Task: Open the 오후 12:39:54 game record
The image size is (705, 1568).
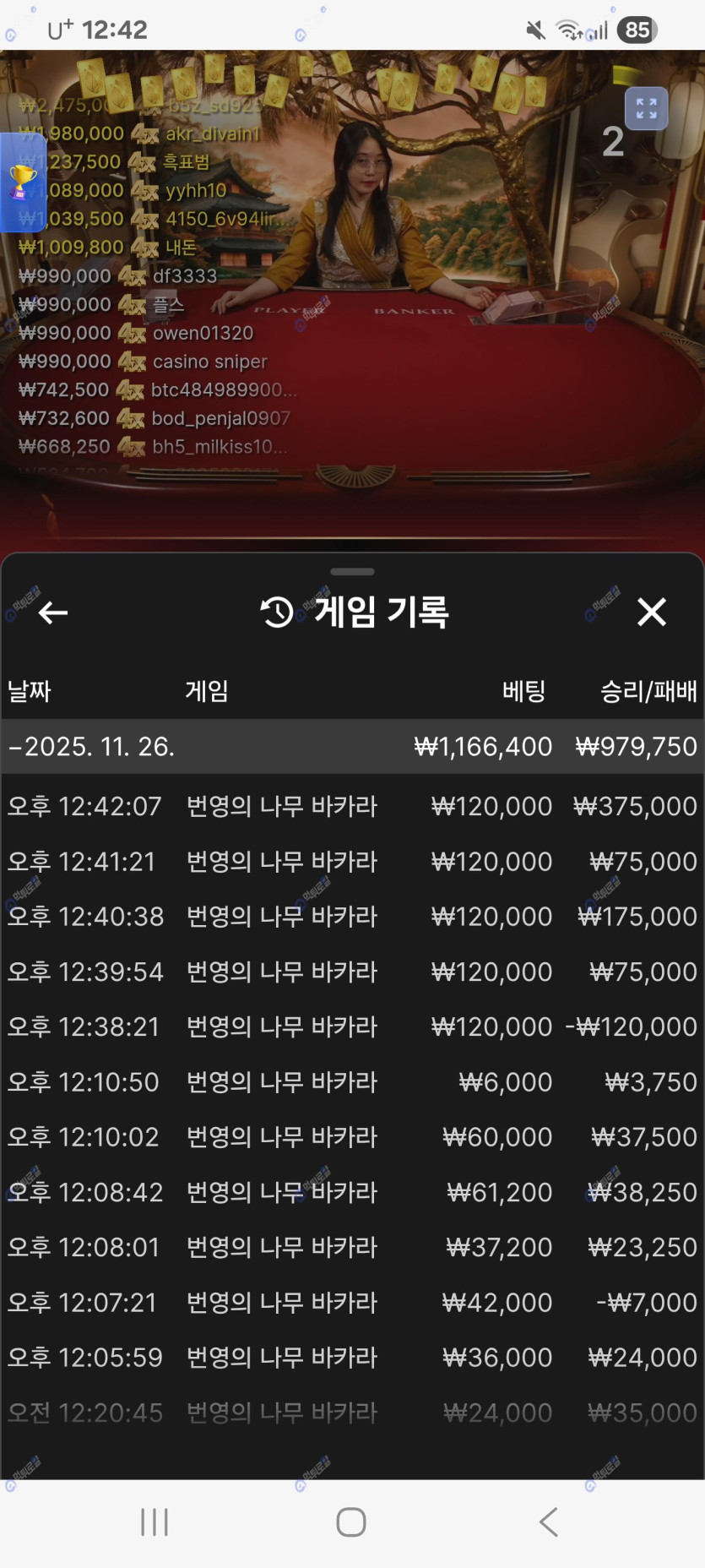Action: click(351, 972)
